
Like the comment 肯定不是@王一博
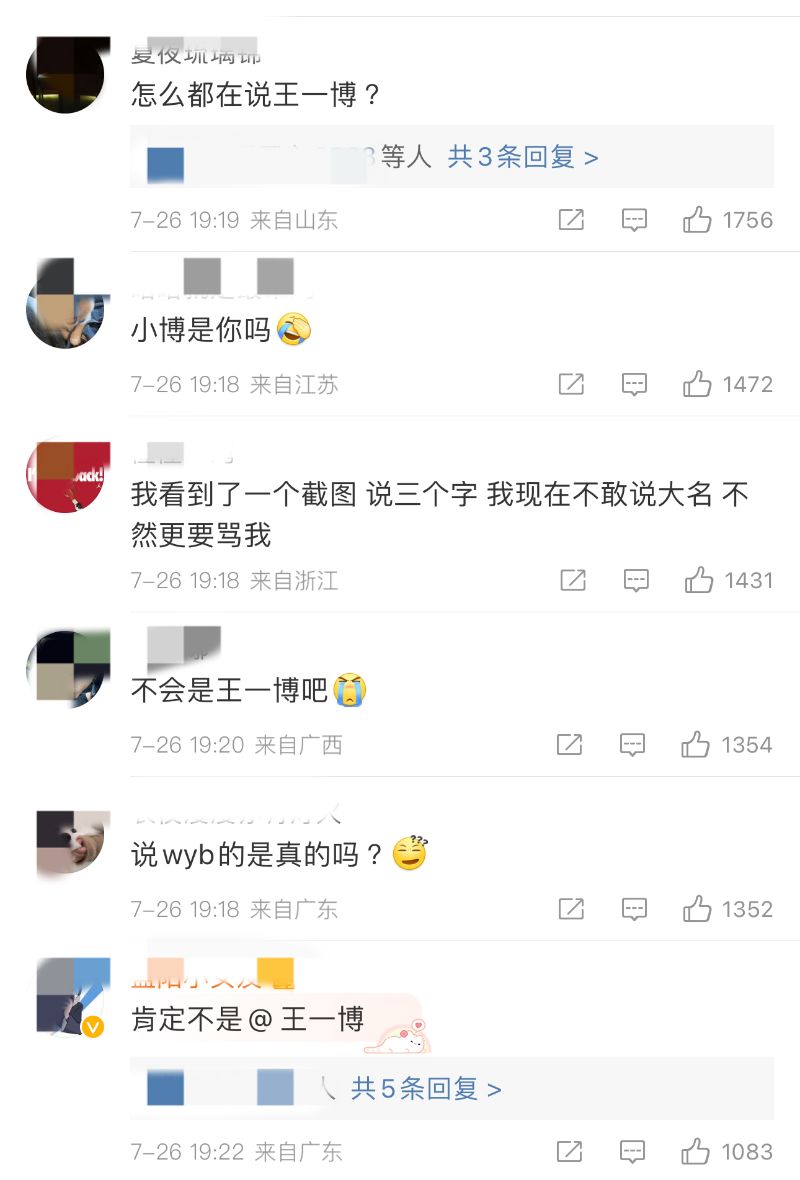click(x=696, y=1152)
